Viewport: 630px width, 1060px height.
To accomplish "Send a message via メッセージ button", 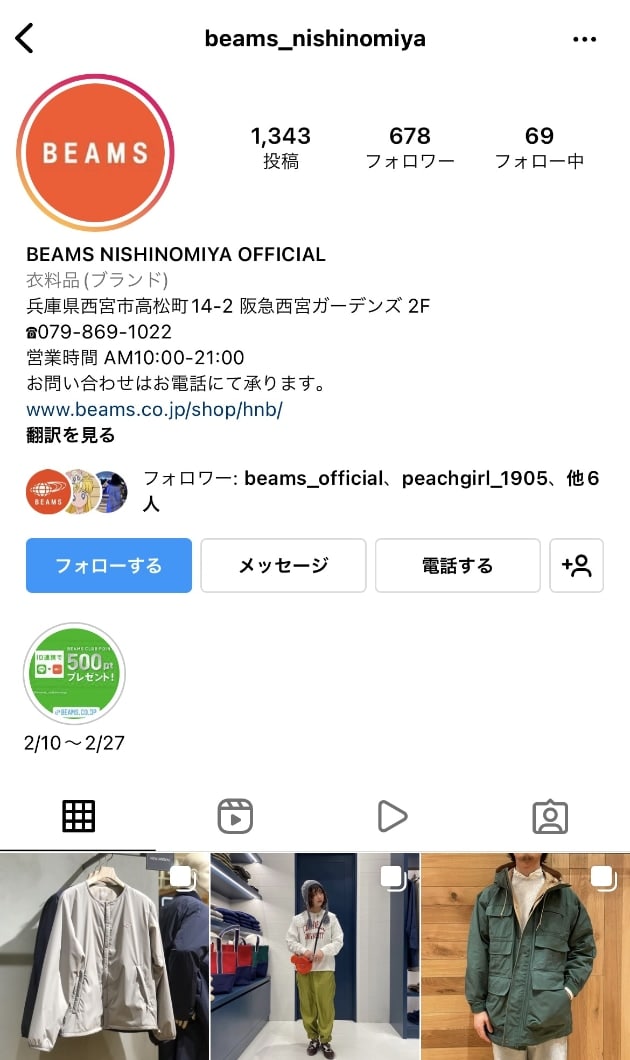I will coord(283,566).
